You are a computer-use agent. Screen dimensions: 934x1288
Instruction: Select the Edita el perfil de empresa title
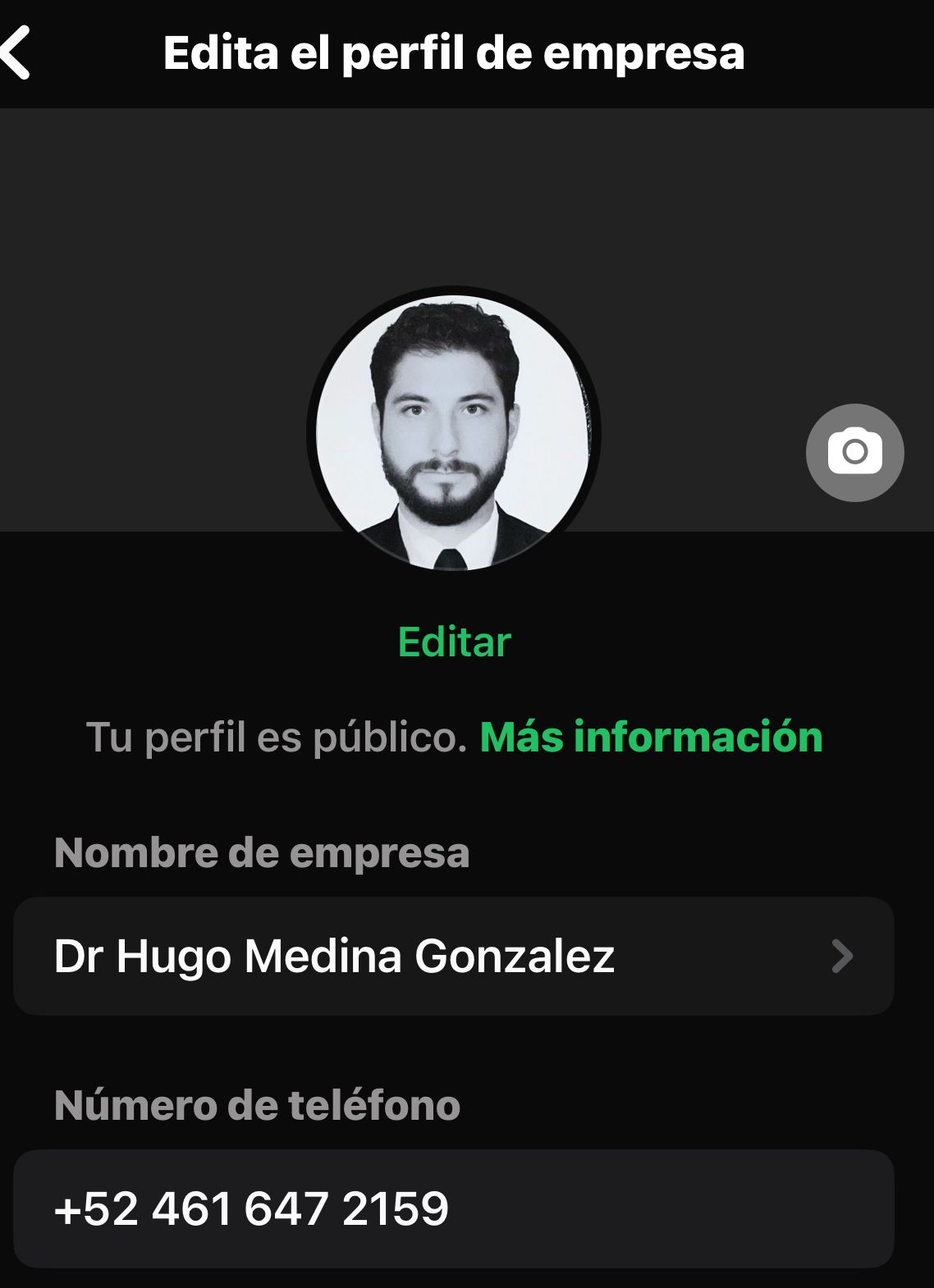coord(454,53)
